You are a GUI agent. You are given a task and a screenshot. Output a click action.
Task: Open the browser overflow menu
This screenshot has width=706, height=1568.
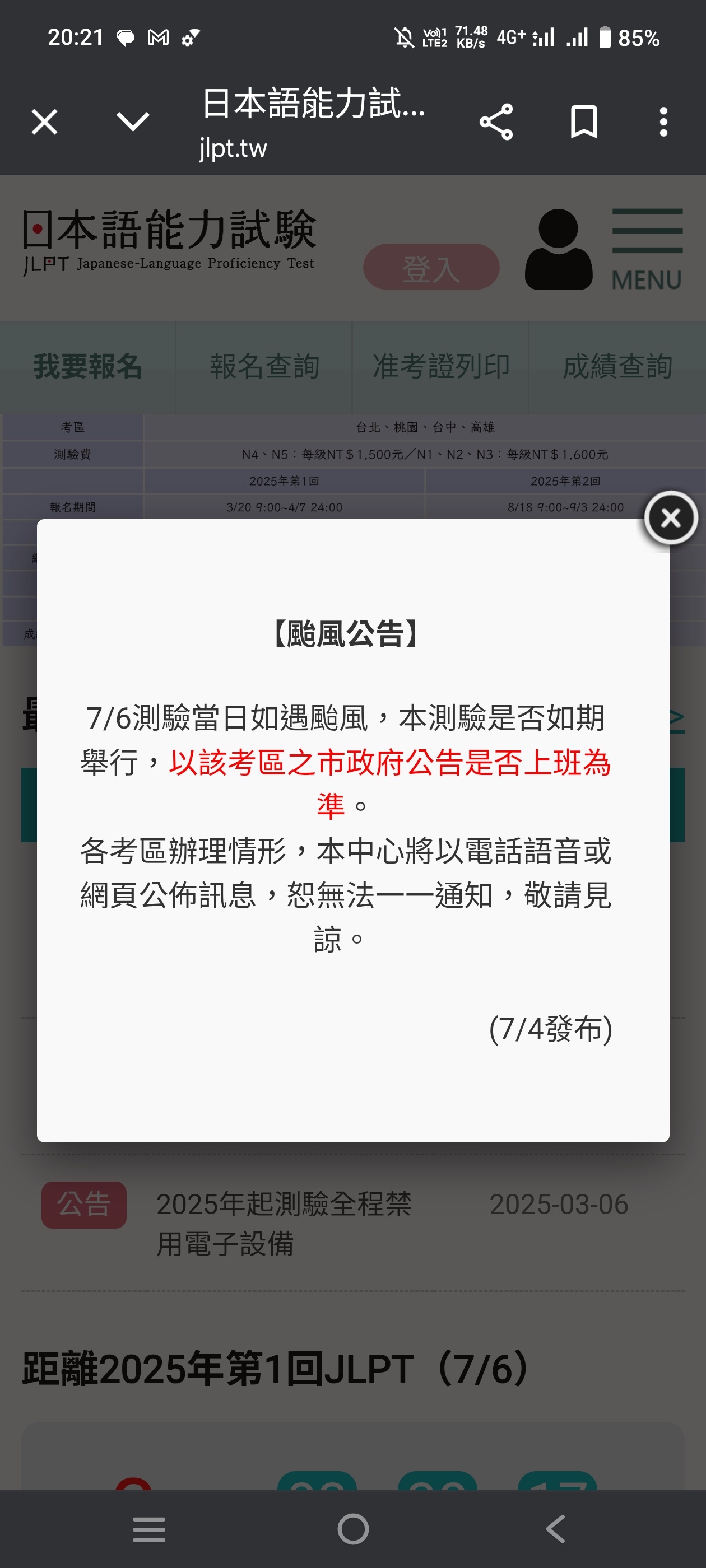pos(663,122)
